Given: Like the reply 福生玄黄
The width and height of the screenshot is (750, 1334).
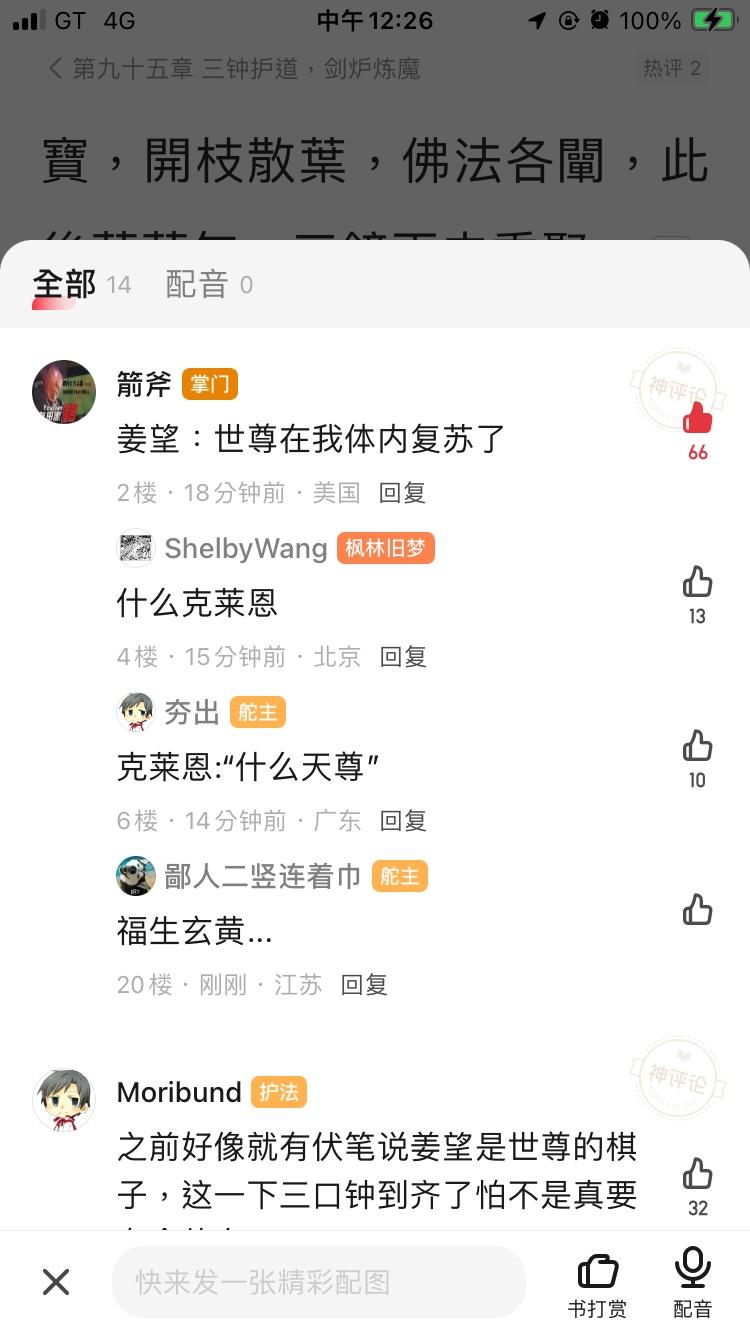Looking at the screenshot, I should pyautogui.click(x=697, y=909).
